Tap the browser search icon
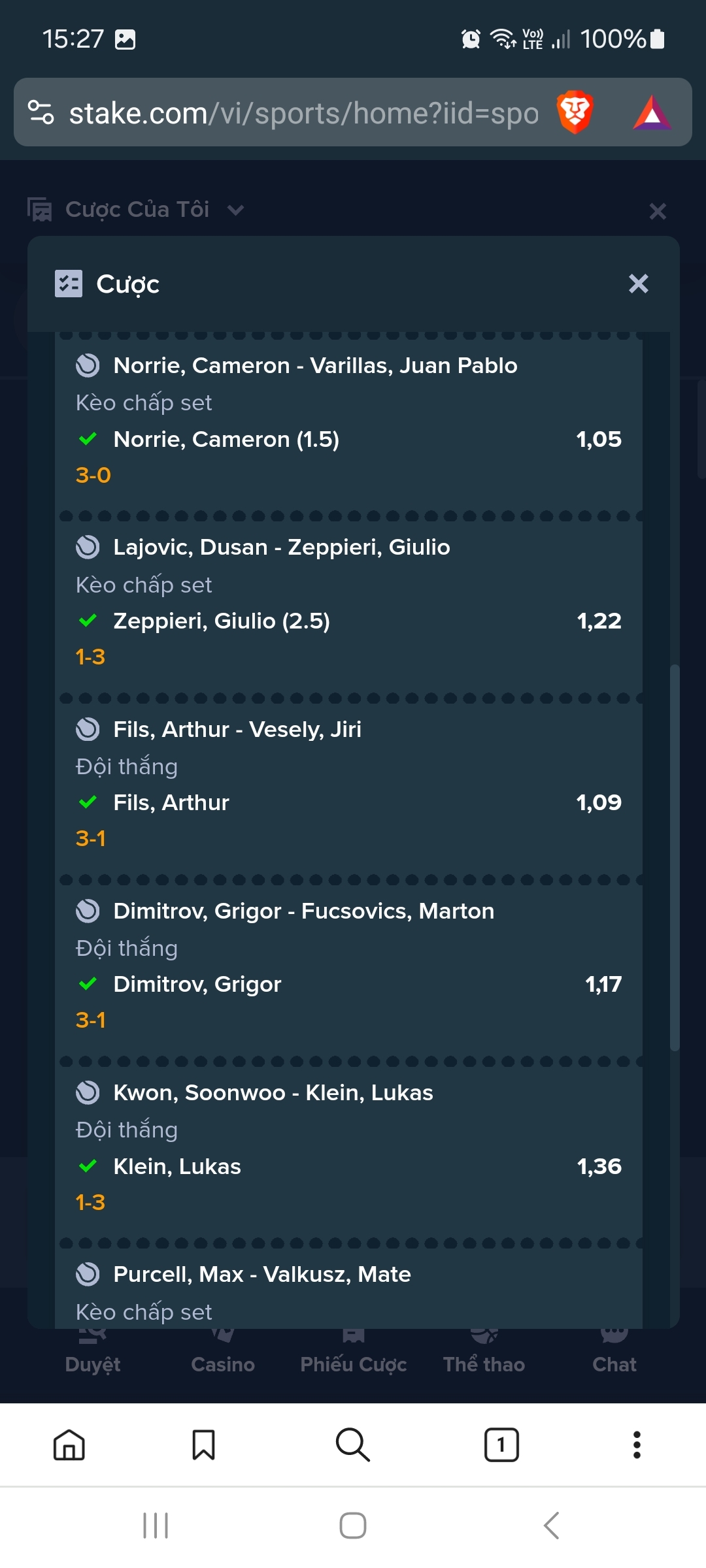Screen dimensions: 706x1568 [353, 1445]
